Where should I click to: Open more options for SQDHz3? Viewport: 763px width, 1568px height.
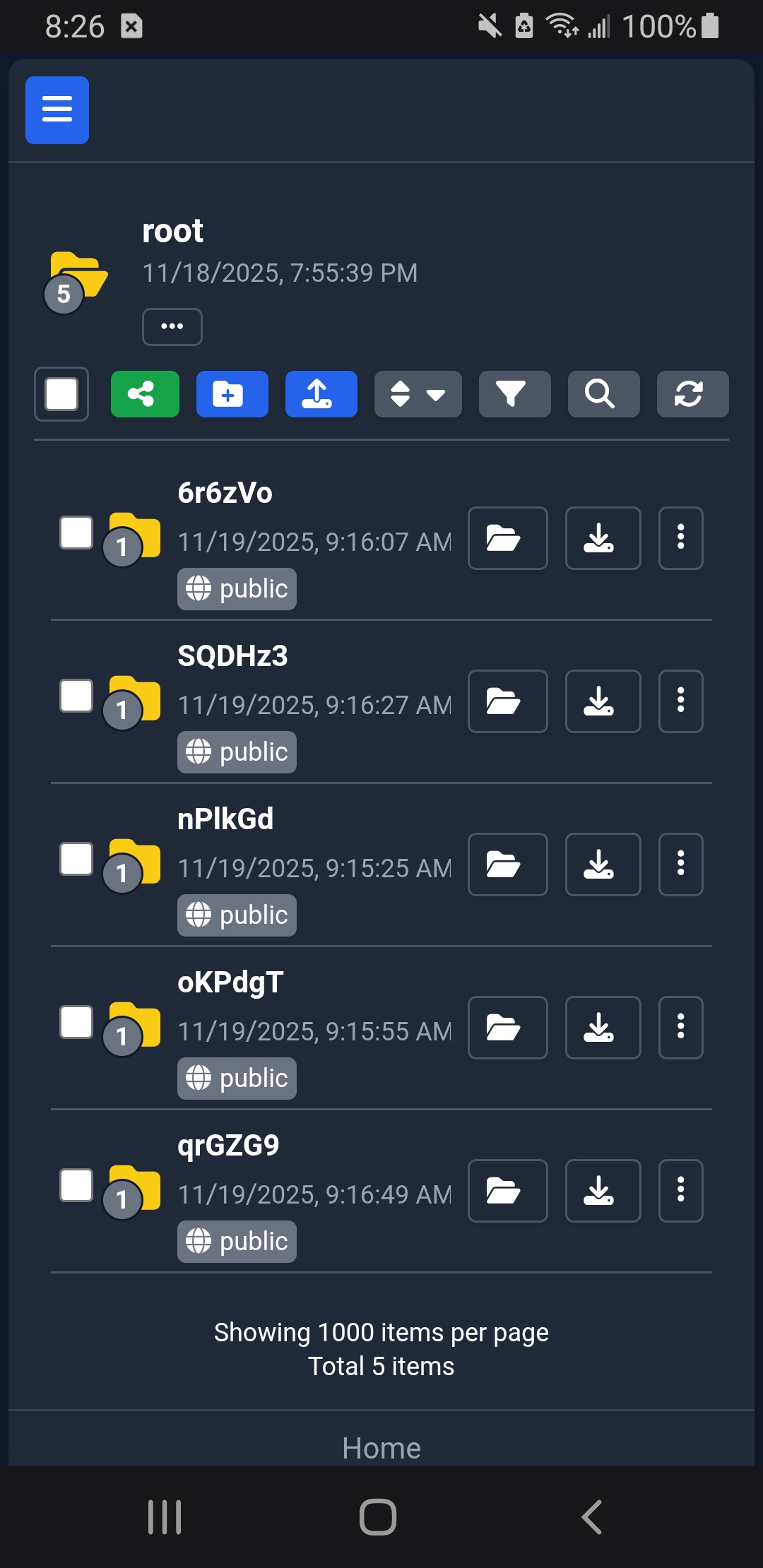point(680,701)
